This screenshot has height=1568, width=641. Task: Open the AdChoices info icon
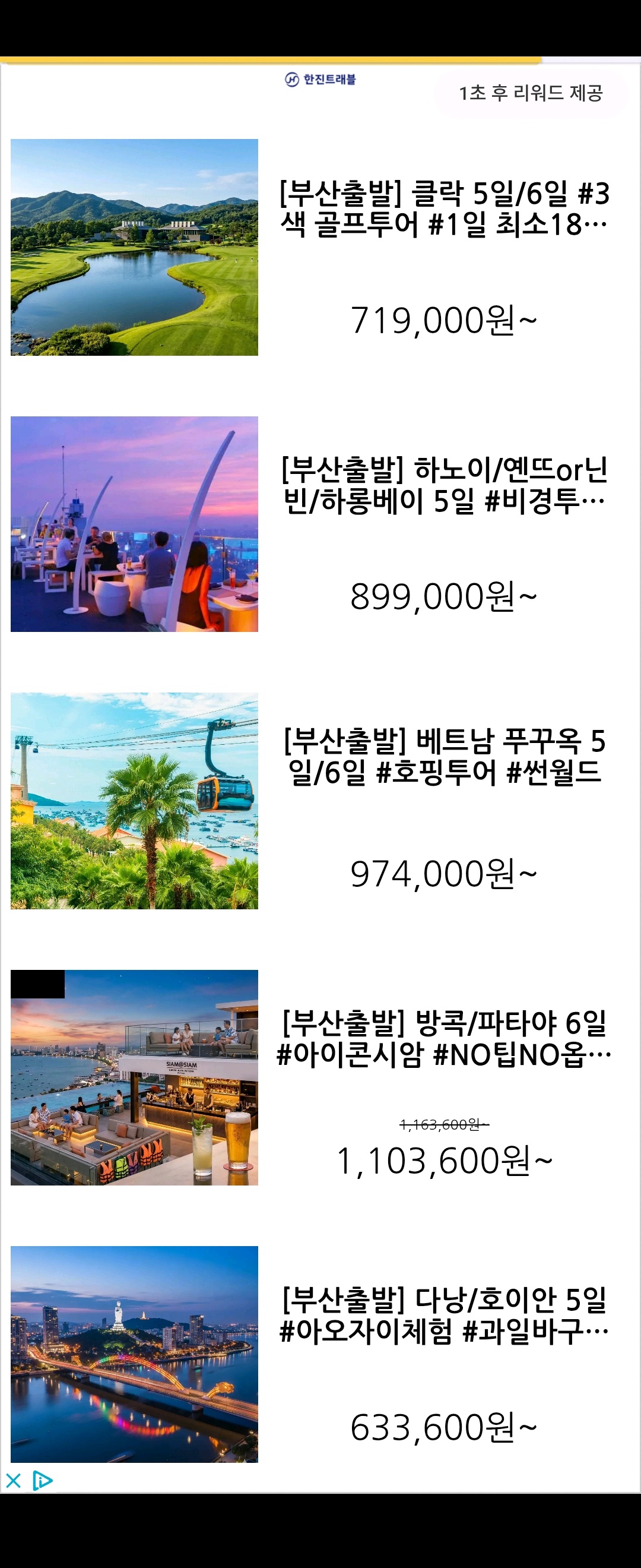pyautogui.click(x=42, y=1480)
